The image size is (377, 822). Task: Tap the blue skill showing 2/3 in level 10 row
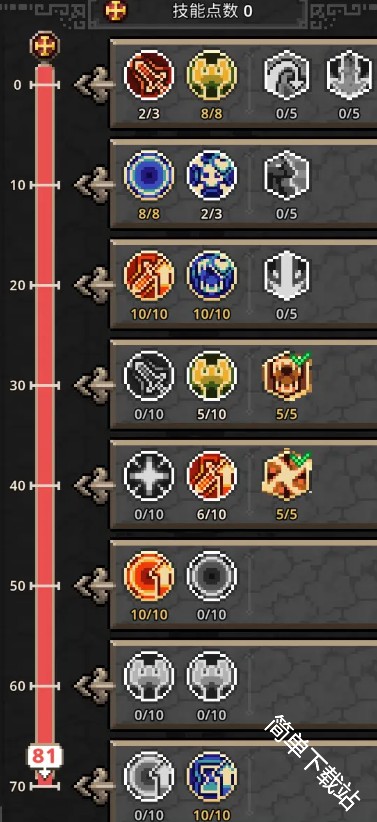[x=212, y=176]
